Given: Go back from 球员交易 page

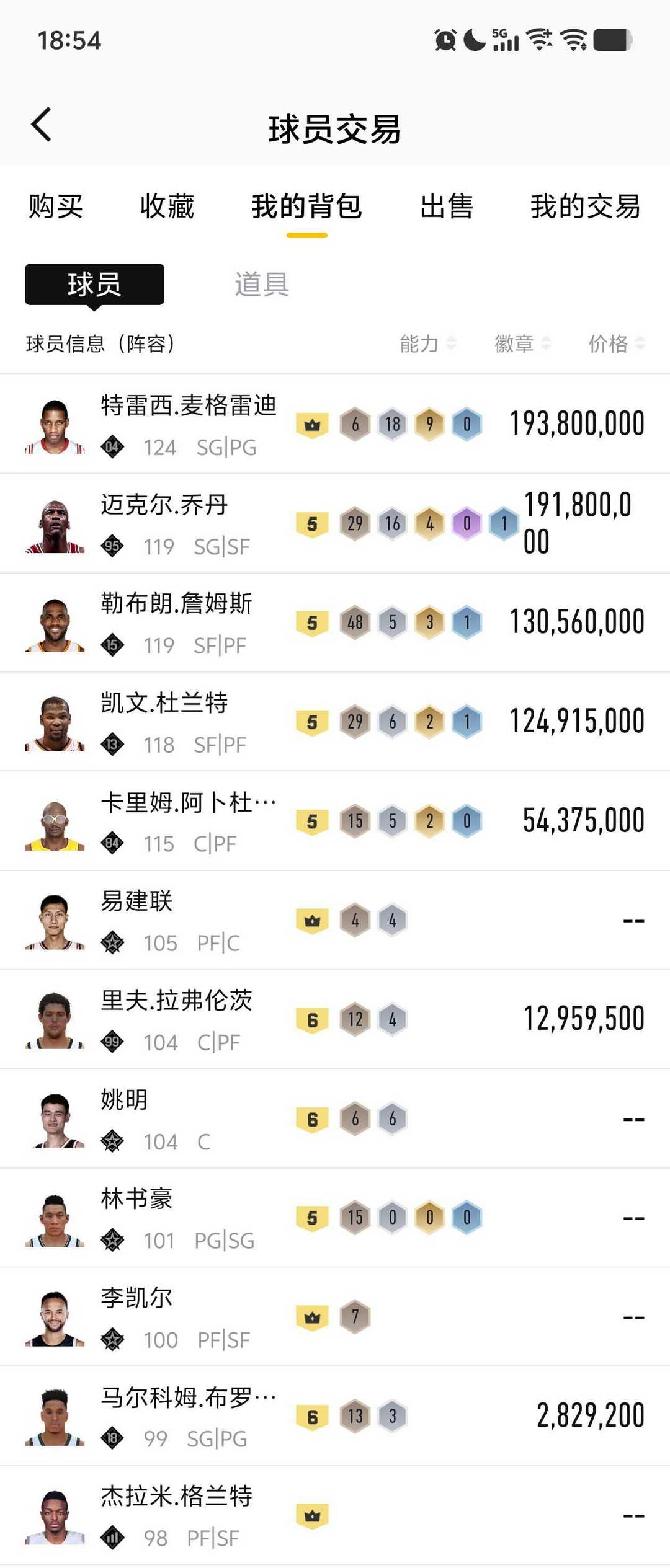Looking at the screenshot, I should [41, 125].
